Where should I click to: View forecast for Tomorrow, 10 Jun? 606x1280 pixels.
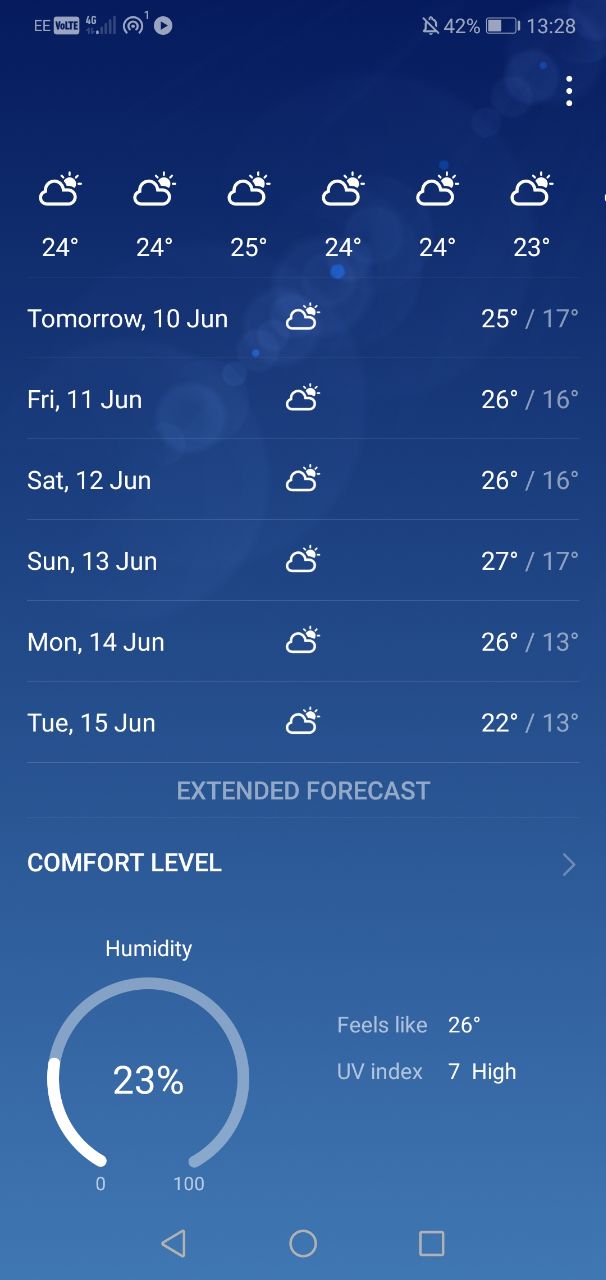(x=303, y=319)
